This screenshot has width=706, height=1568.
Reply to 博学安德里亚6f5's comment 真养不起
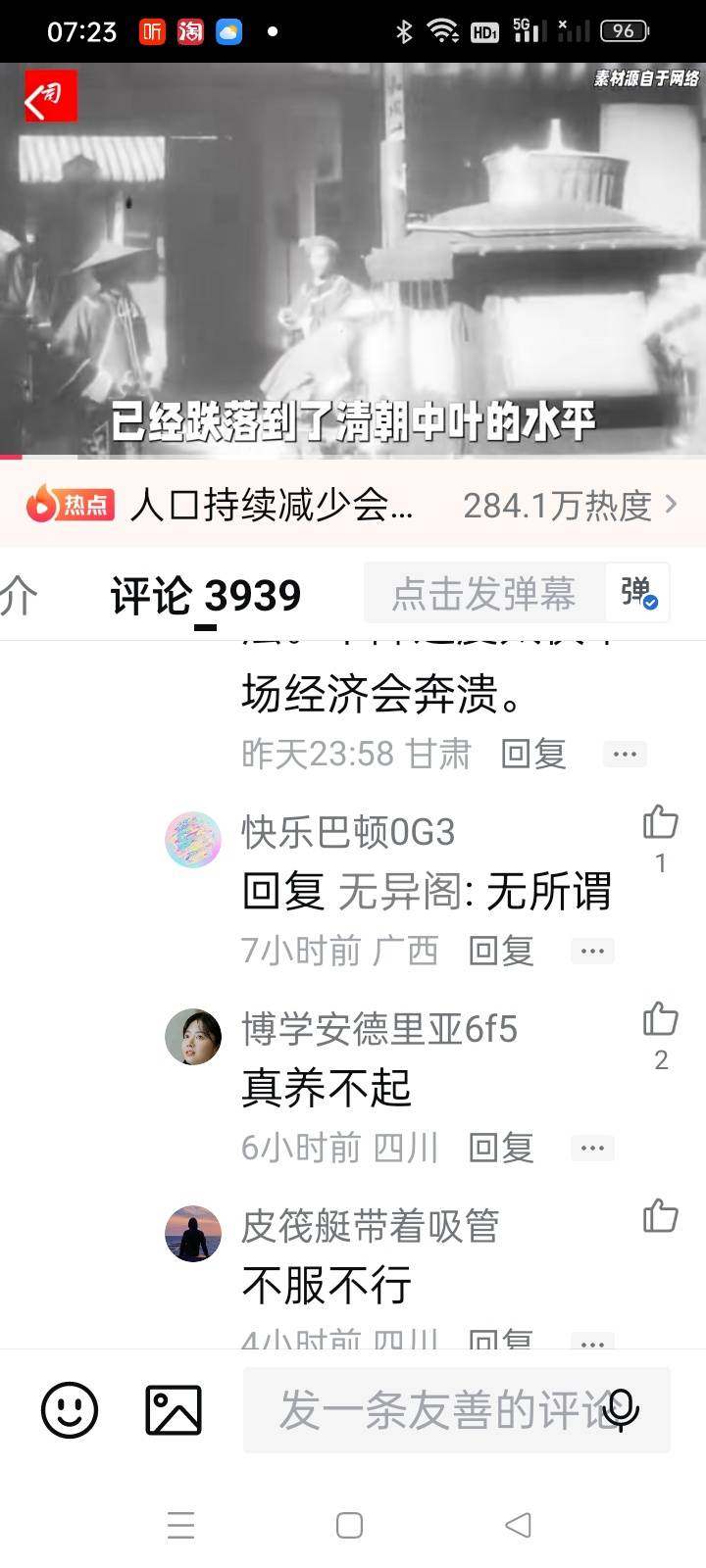pos(501,1148)
